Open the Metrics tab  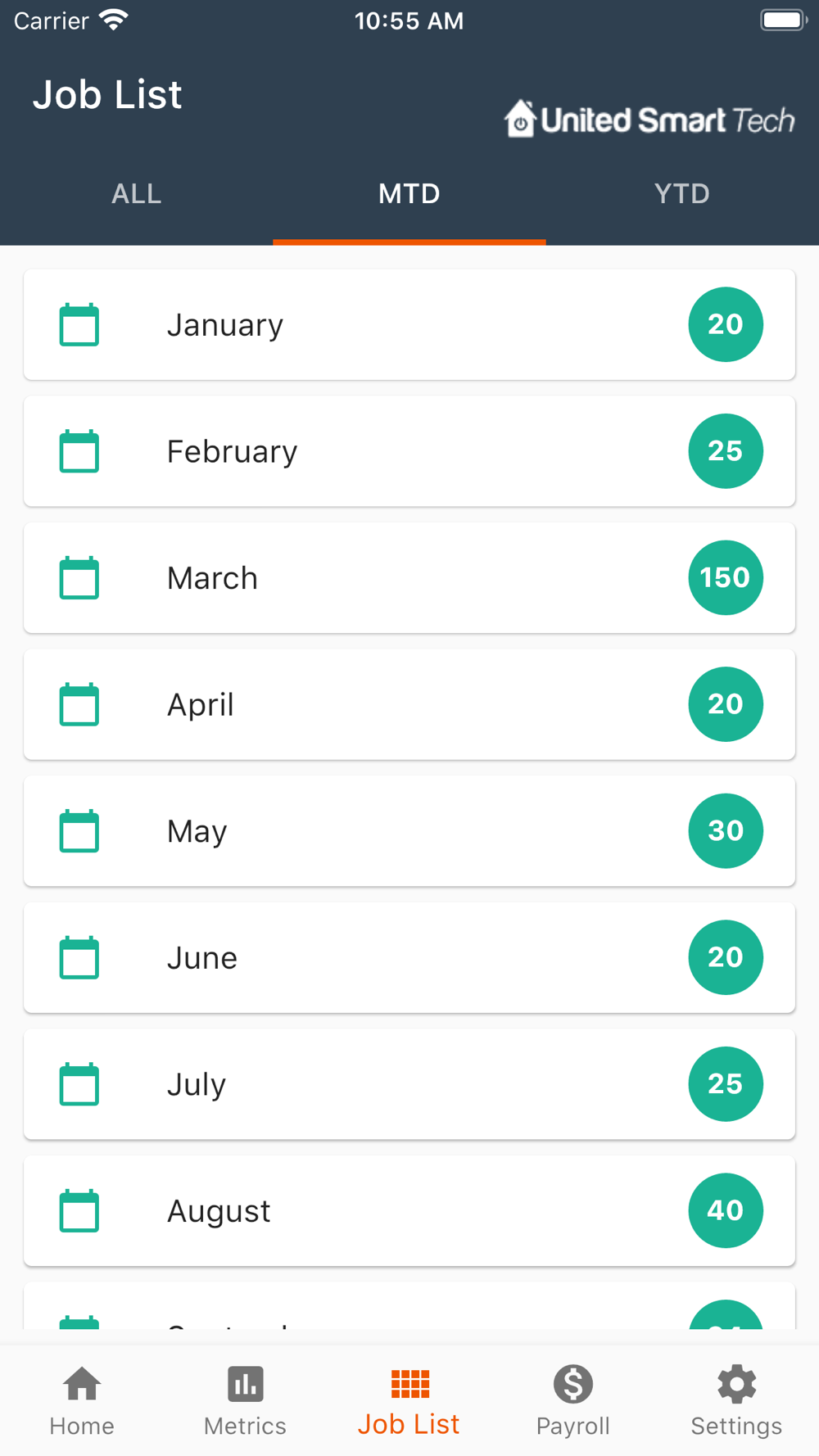coord(245,1401)
